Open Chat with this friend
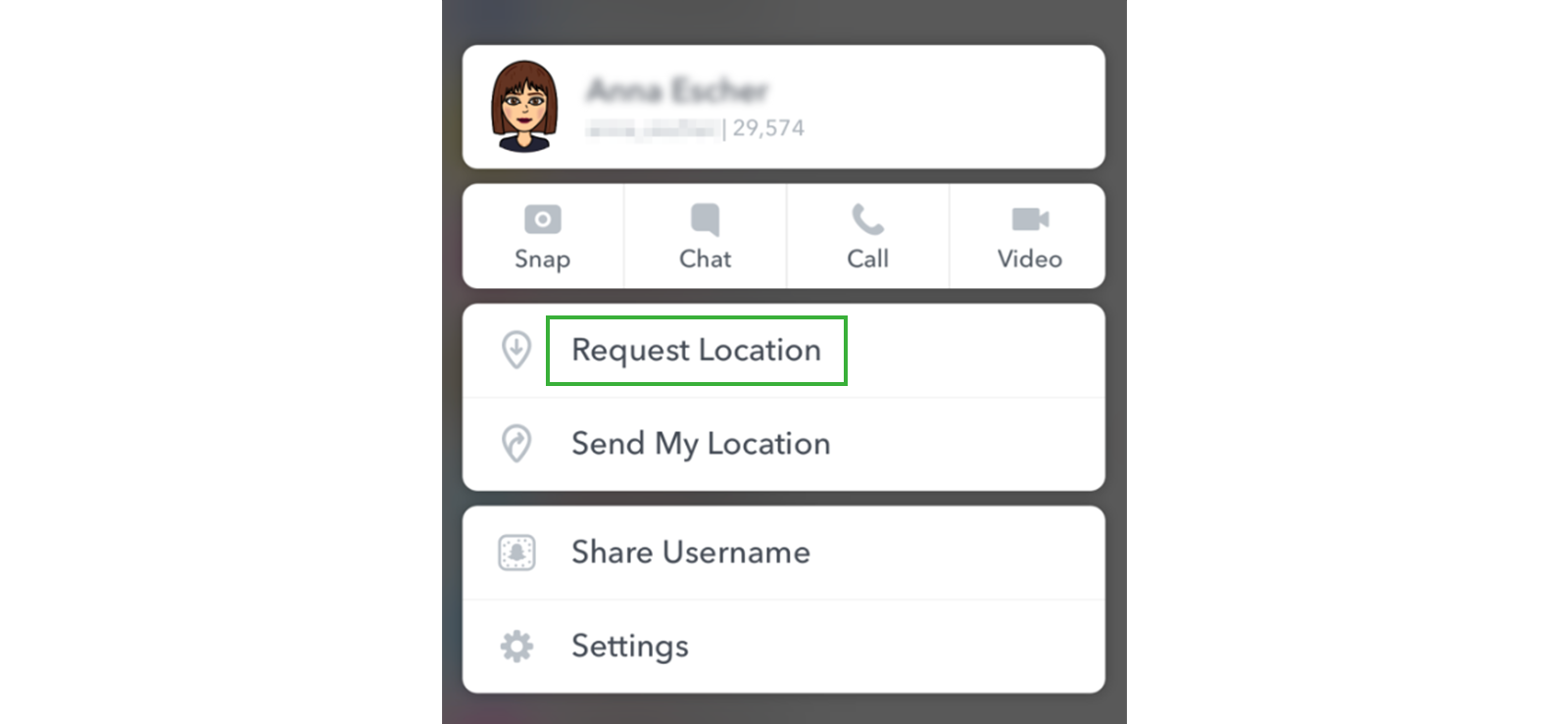 click(x=705, y=236)
